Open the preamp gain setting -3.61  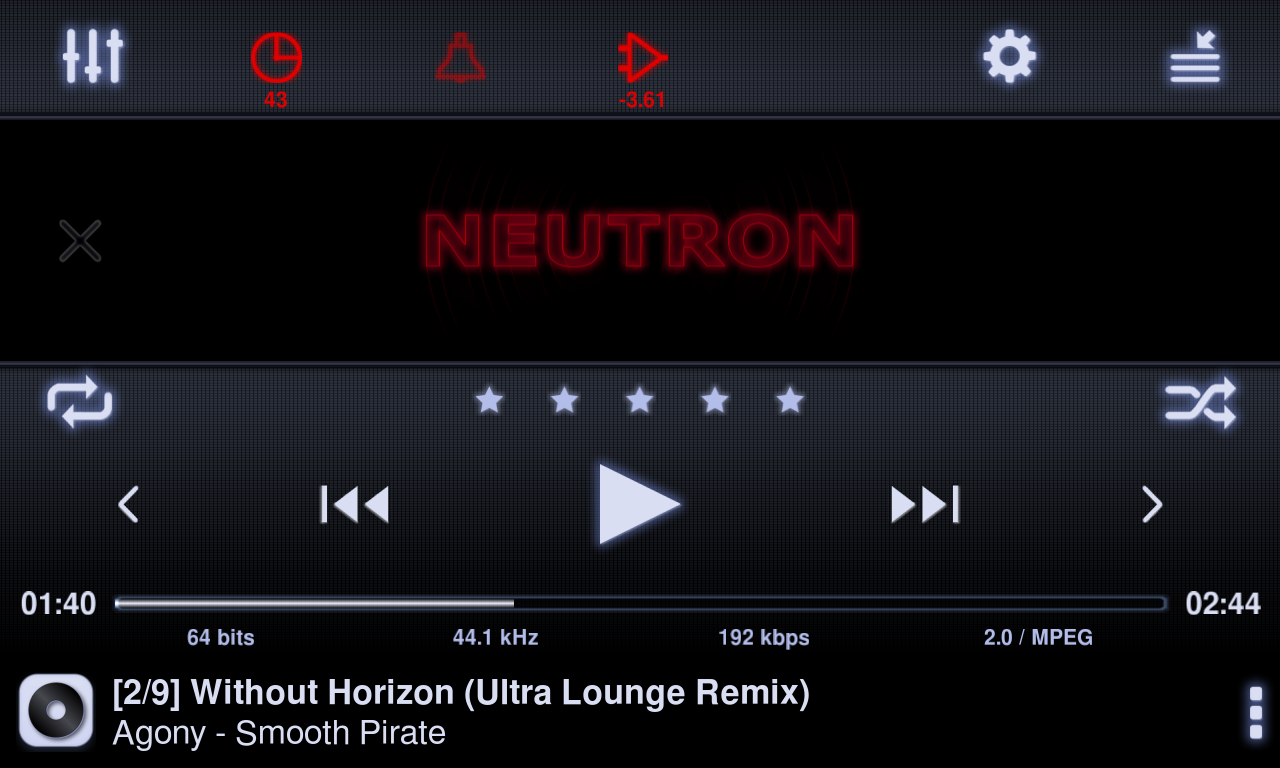[642, 60]
